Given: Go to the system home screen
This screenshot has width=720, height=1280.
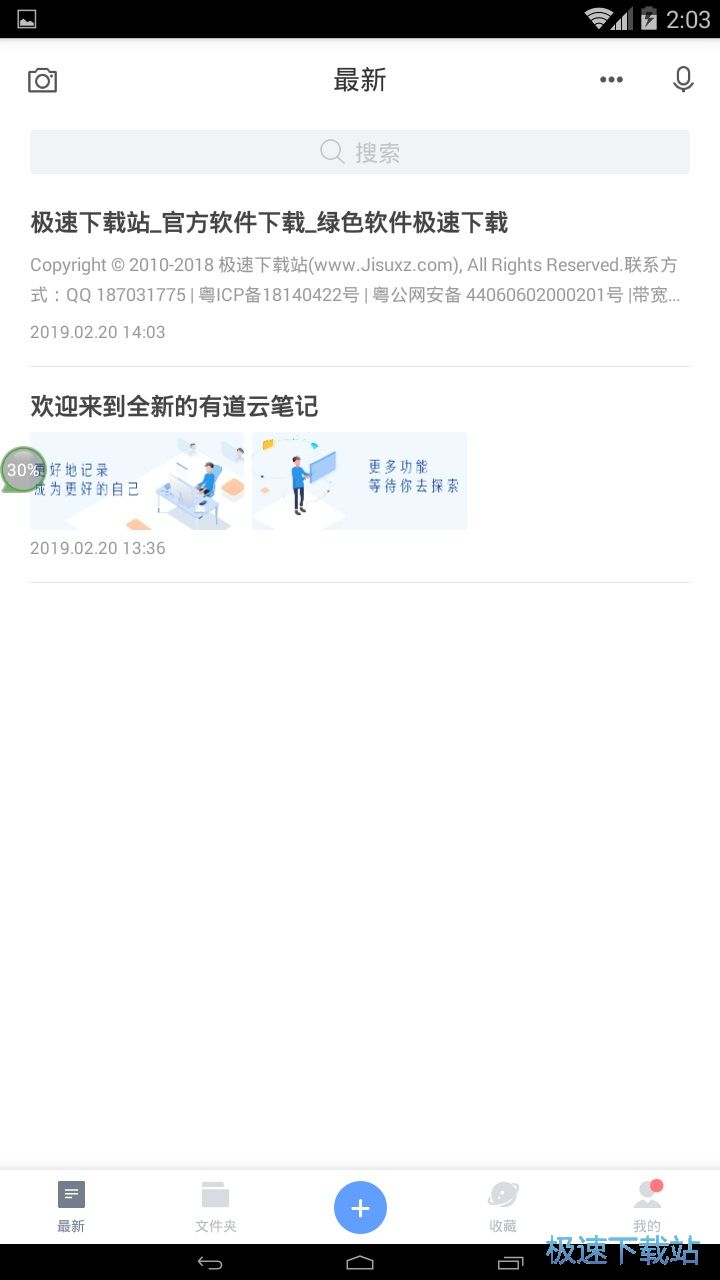Looking at the screenshot, I should 360,1262.
